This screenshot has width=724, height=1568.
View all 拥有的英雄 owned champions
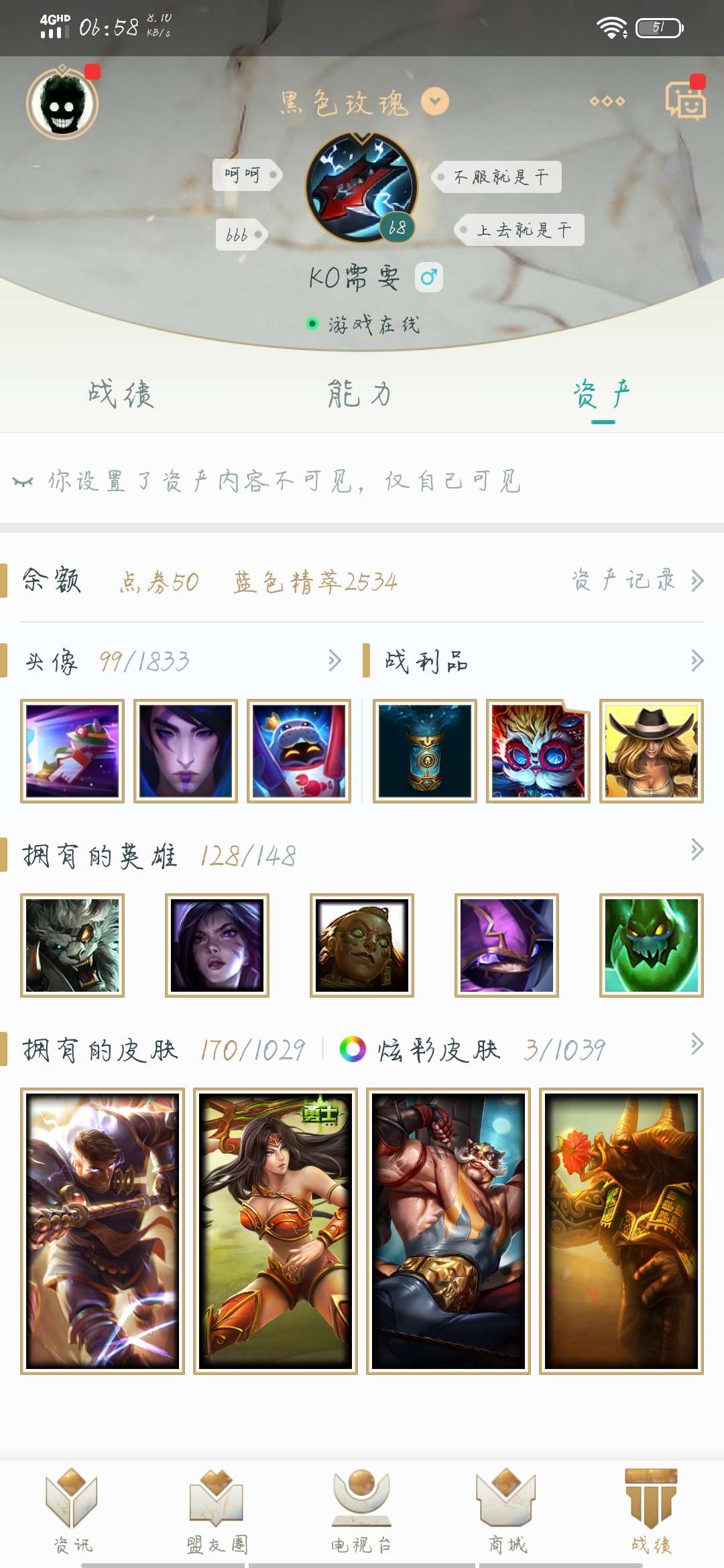[696, 850]
